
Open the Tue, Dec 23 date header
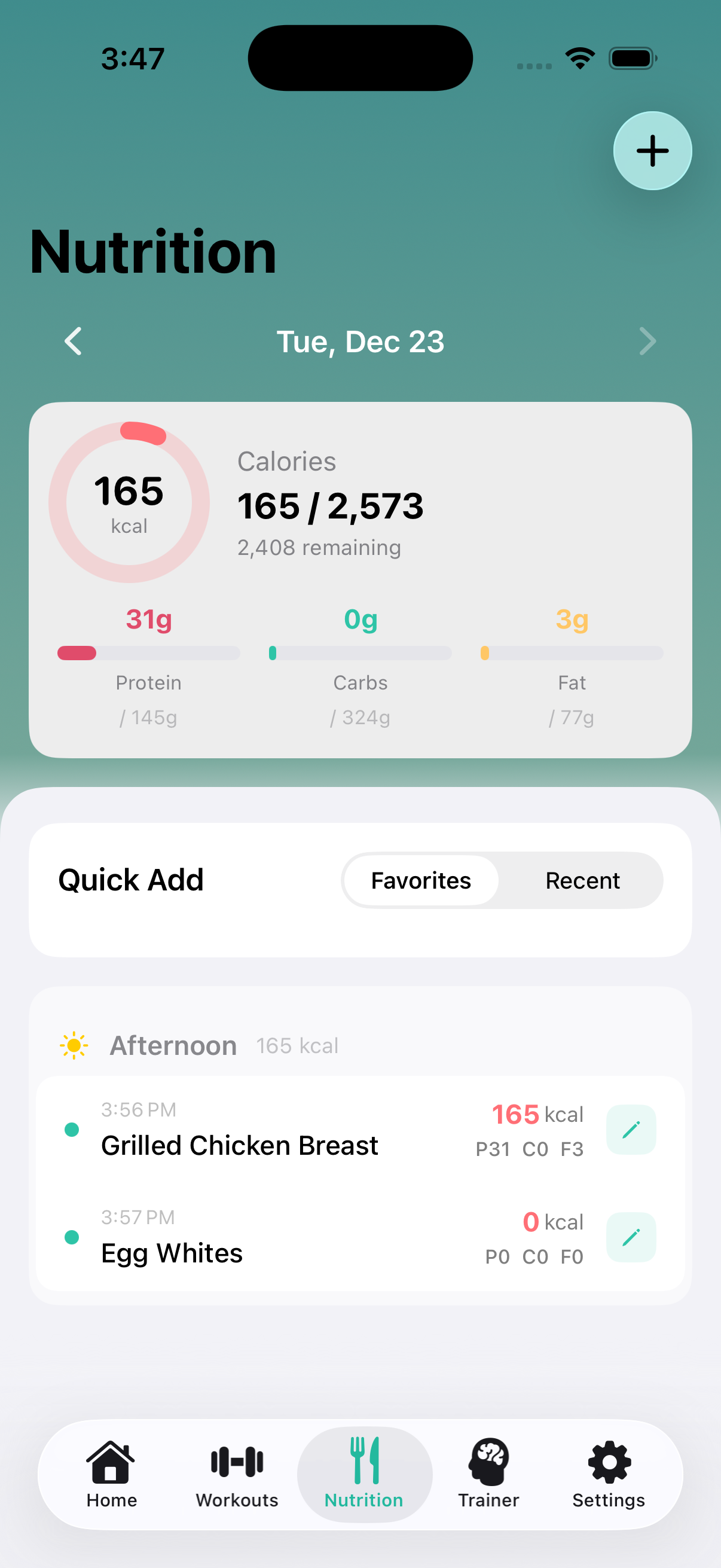360,341
